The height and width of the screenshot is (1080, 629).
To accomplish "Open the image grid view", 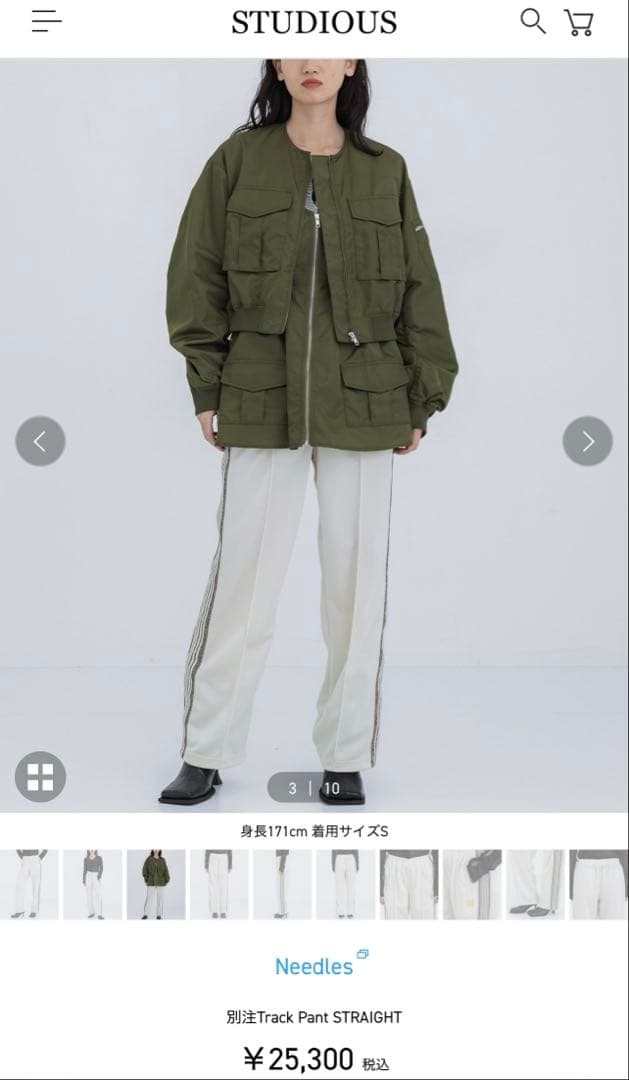I will pyautogui.click(x=40, y=777).
